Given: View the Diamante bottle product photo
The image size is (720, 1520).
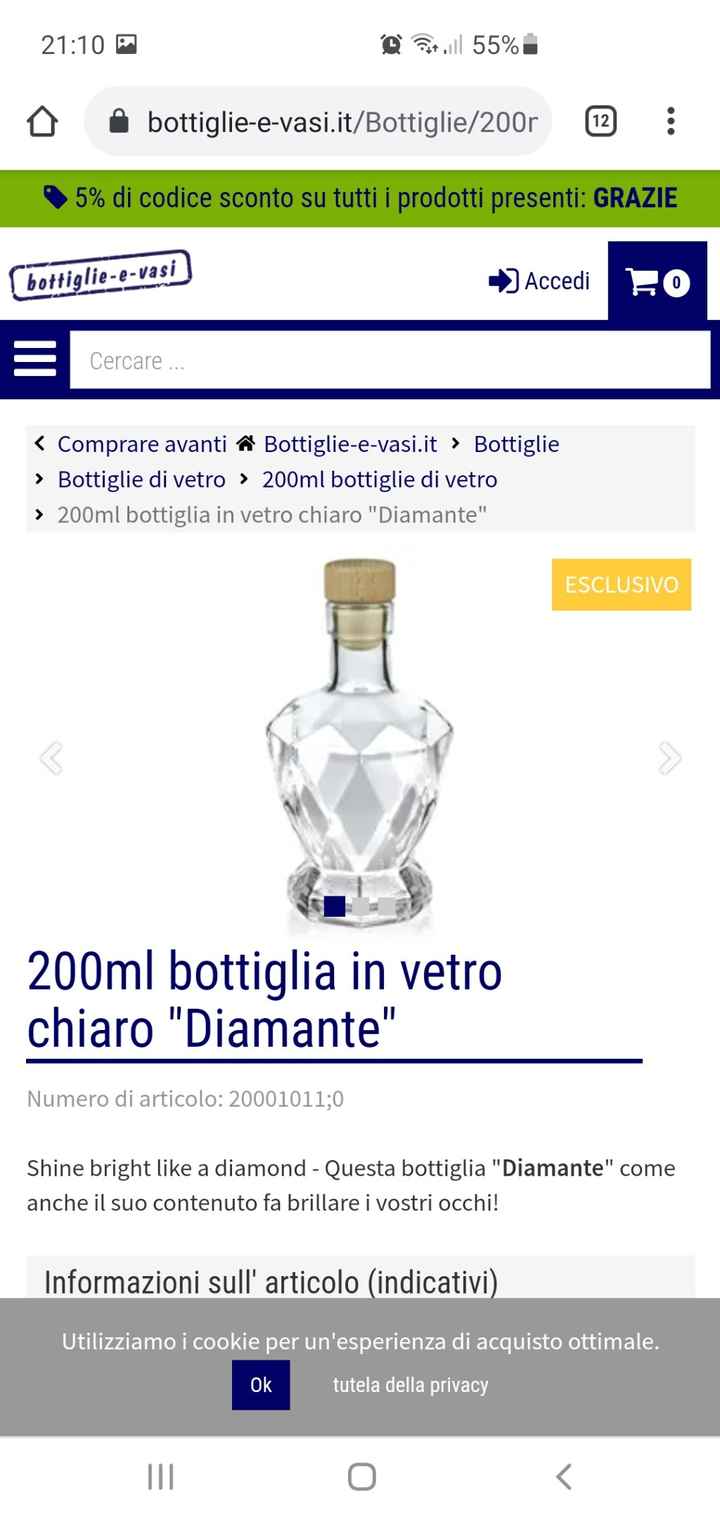Looking at the screenshot, I should tap(360, 740).
